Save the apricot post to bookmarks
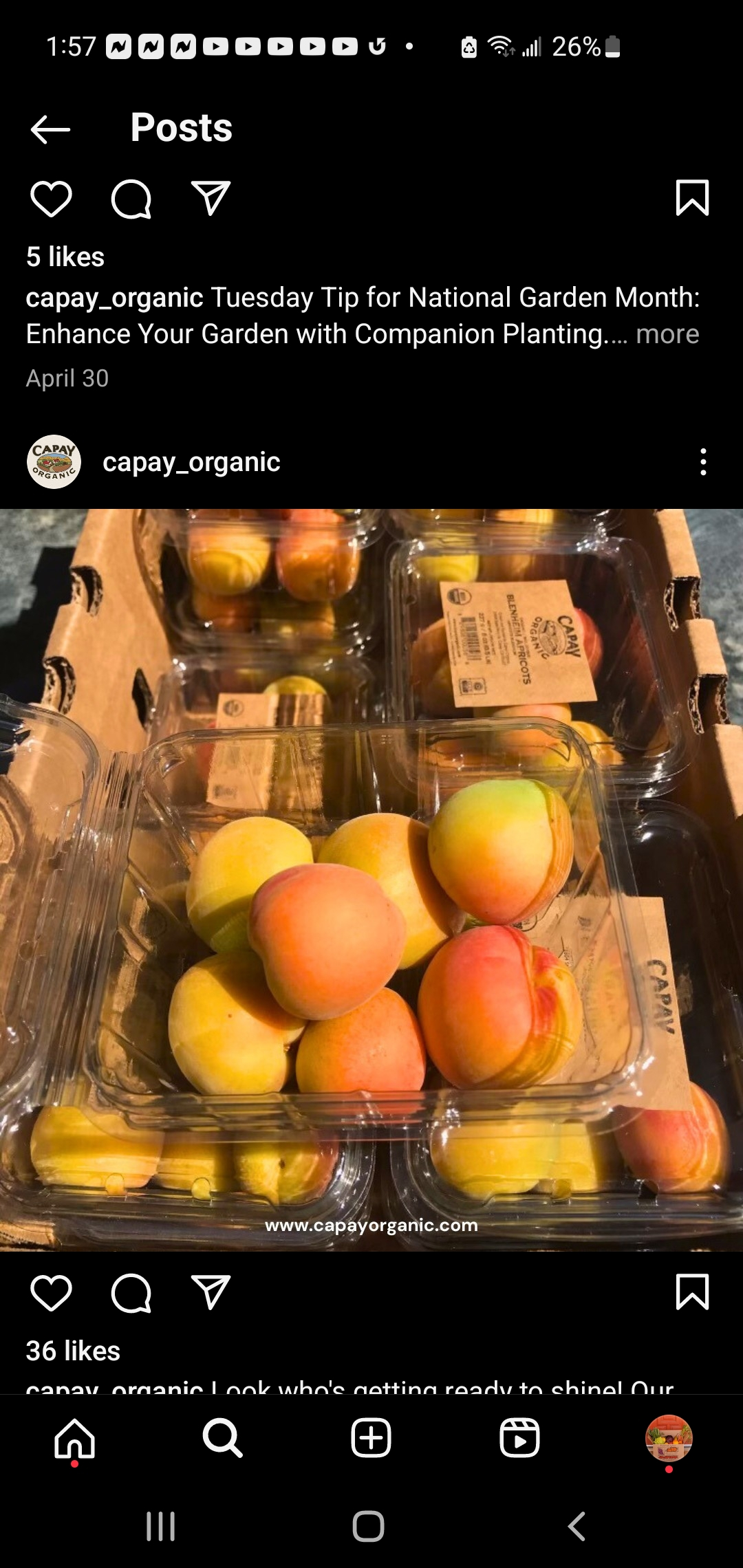 coord(692,1292)
